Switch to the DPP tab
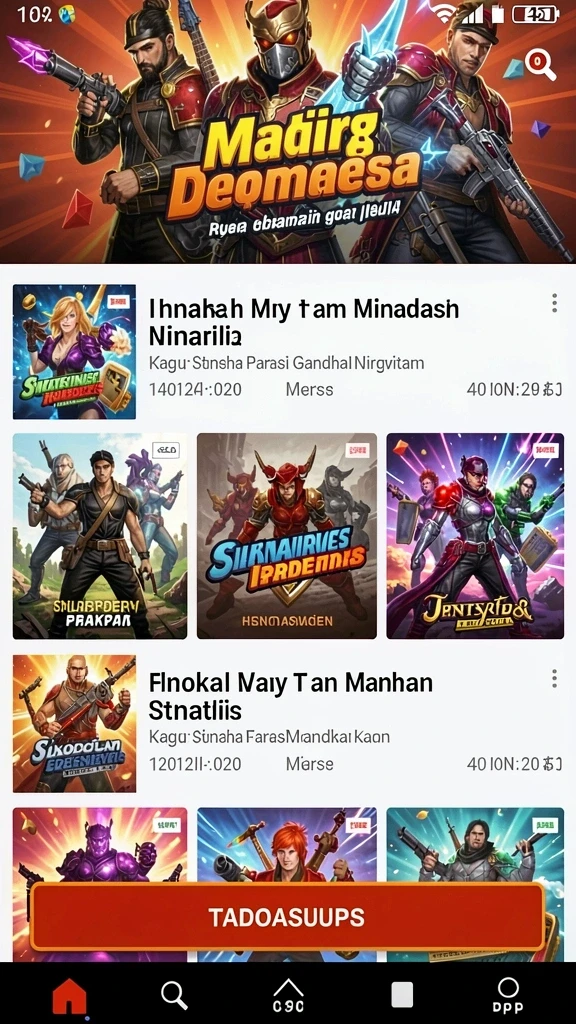This screenshot has height=1024, width=576. coord(507,996)
